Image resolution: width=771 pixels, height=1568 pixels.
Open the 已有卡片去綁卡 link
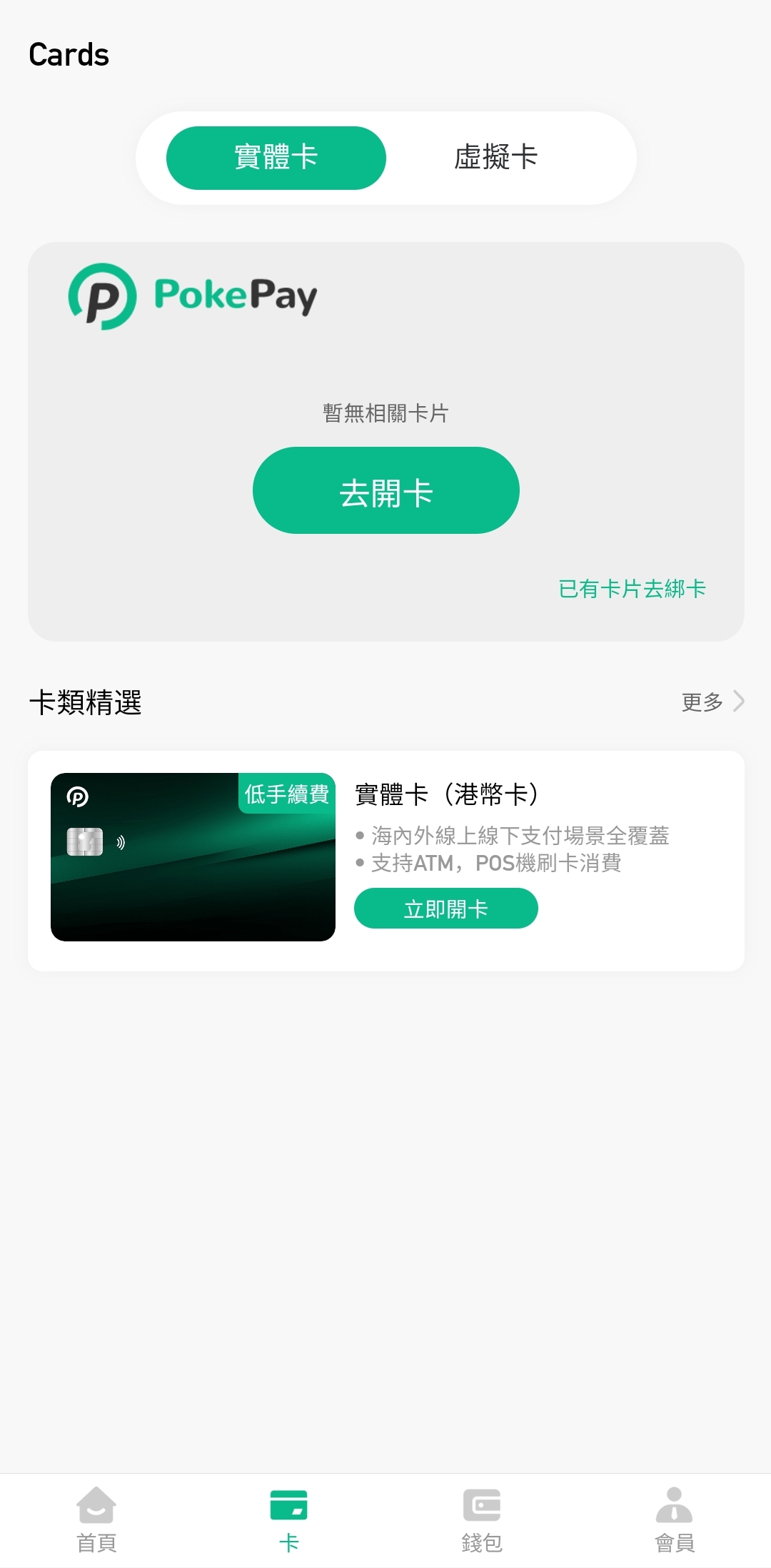click(x=632, y=589)
